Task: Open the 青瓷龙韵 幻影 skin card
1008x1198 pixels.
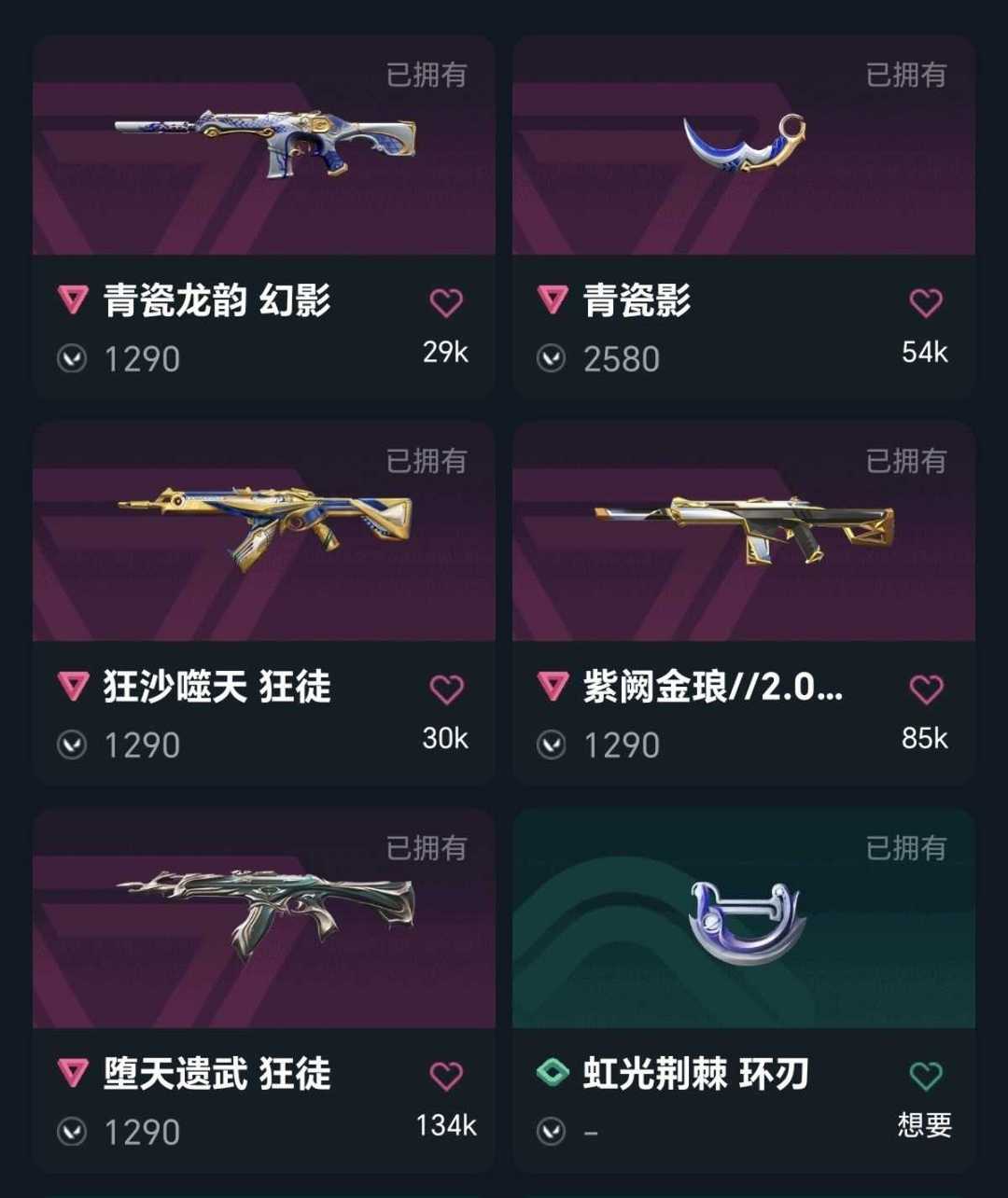Action: [263, 218]
